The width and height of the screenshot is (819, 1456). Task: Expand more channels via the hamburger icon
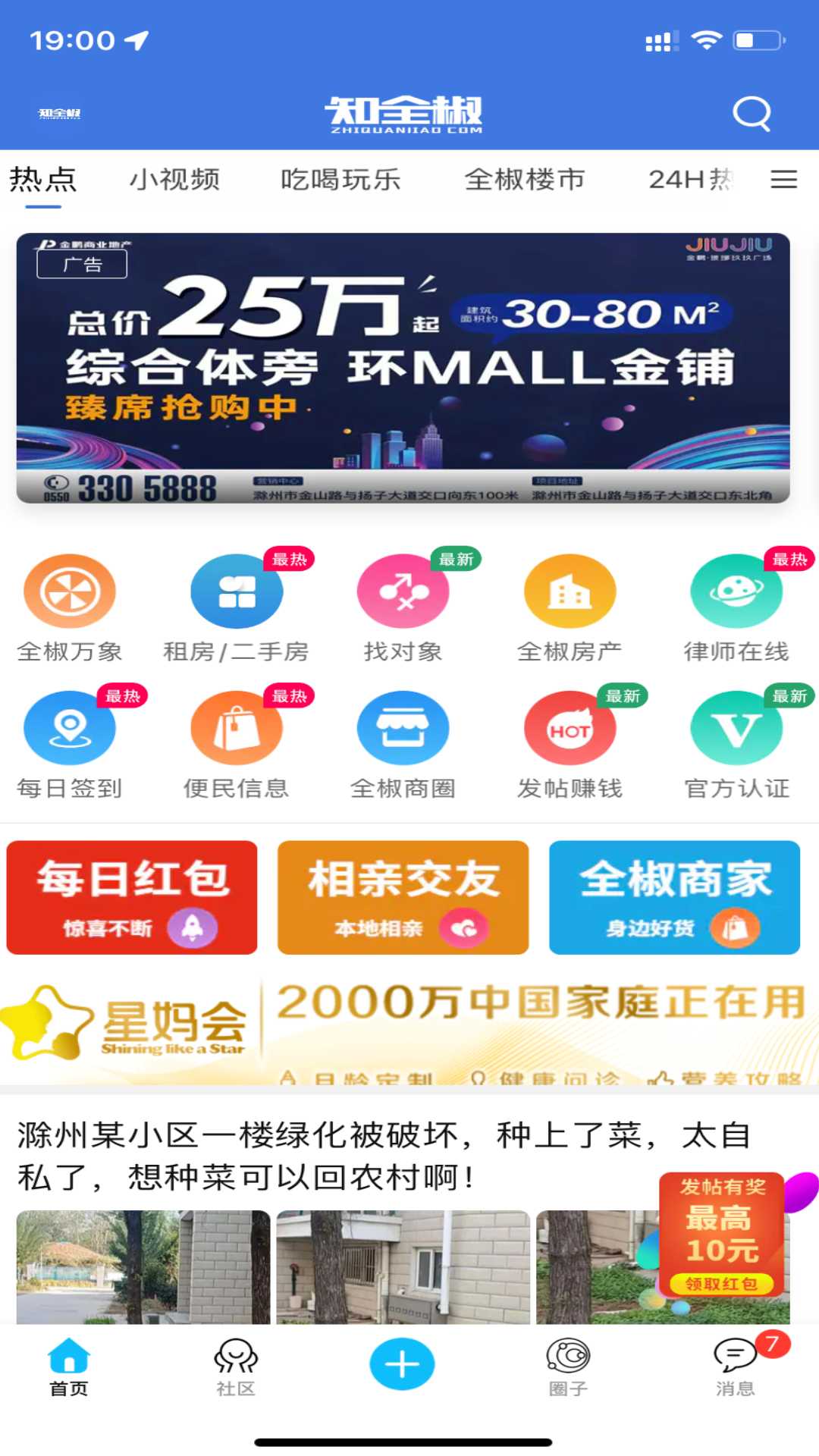pos(784,180)
